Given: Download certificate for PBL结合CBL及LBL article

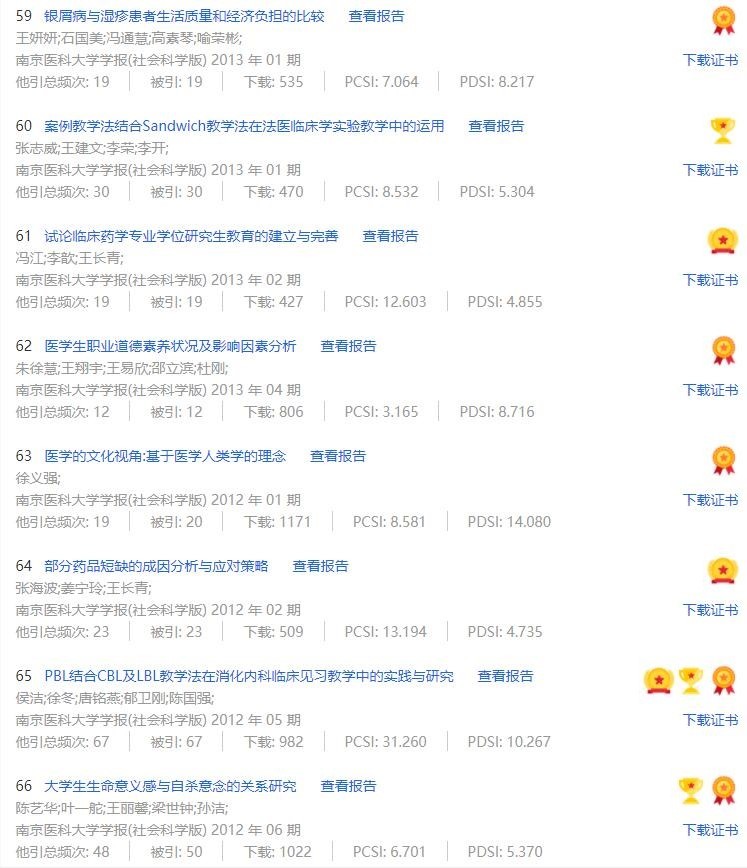Looking at the screenshot, I should (x=710, y=720).
